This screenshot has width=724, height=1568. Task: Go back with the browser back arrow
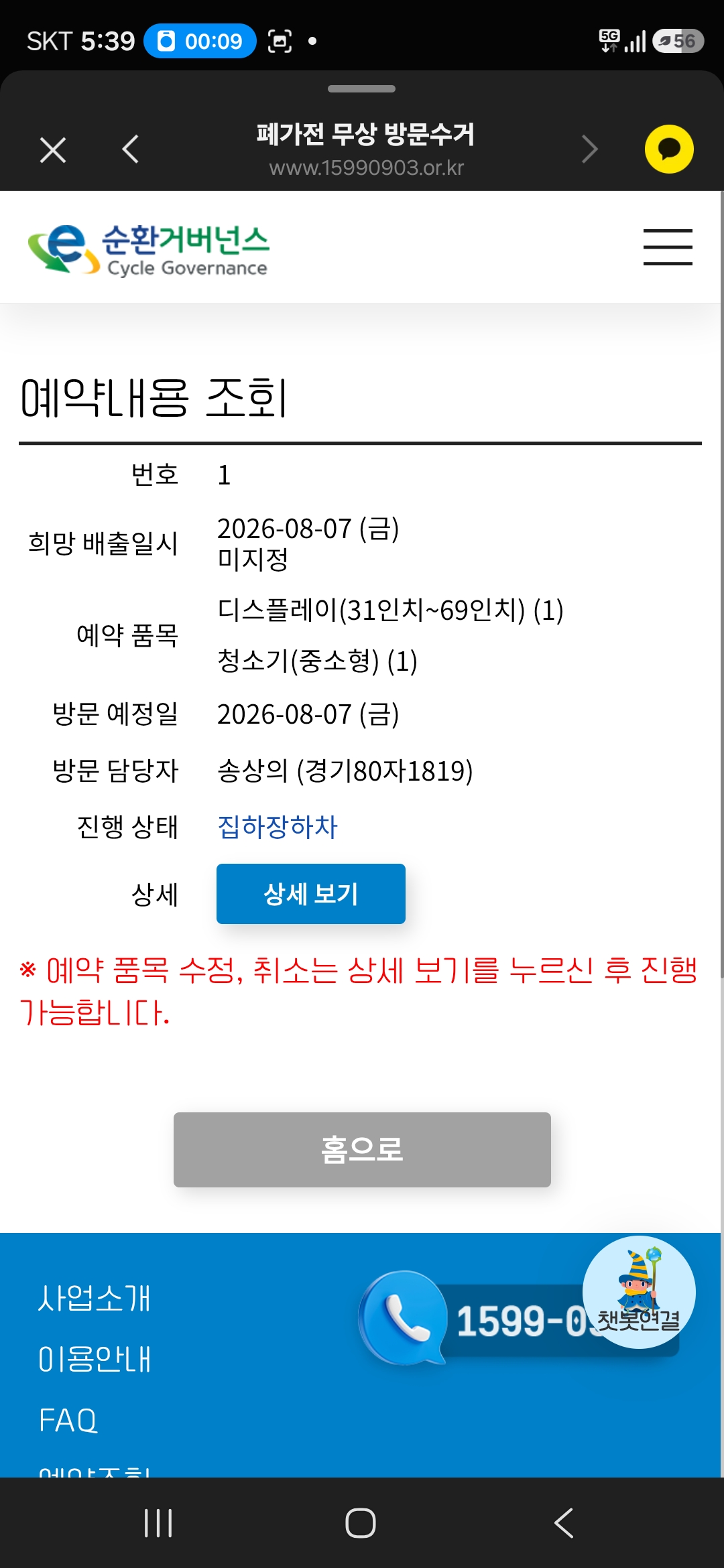click(x=131, y=149)
